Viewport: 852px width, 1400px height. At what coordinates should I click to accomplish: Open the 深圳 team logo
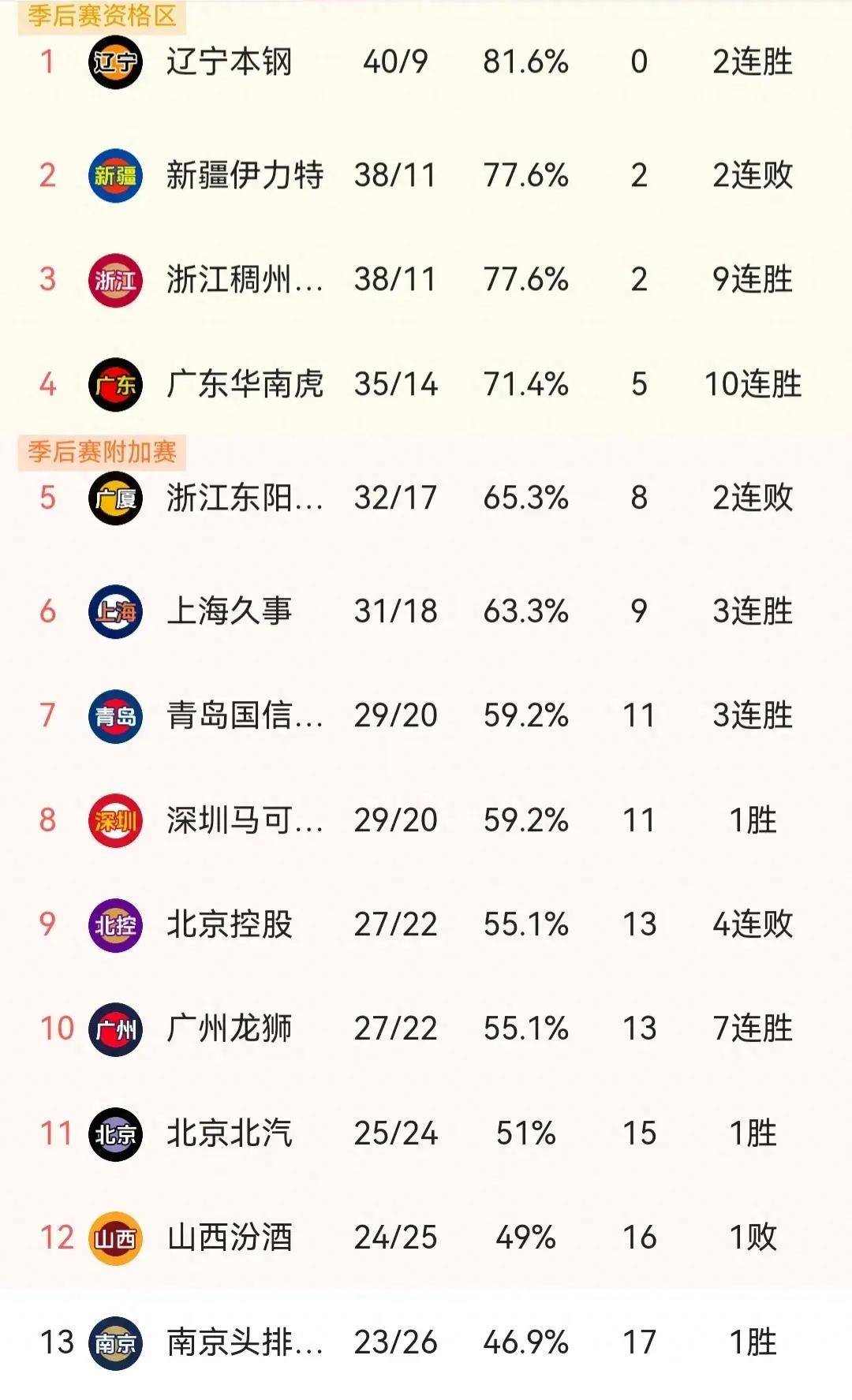[115, 819]
